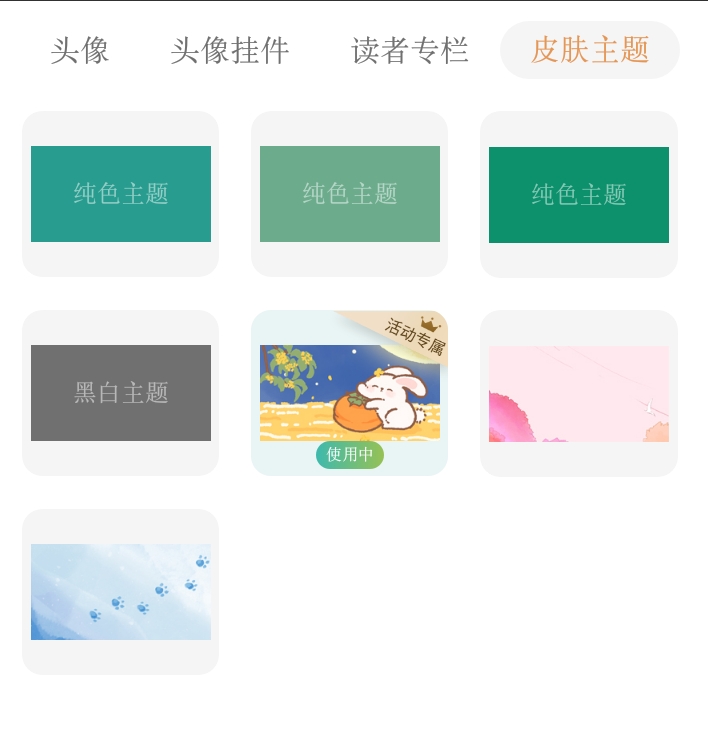
Task: Switch to the 头像 tab
Action: 80,50
